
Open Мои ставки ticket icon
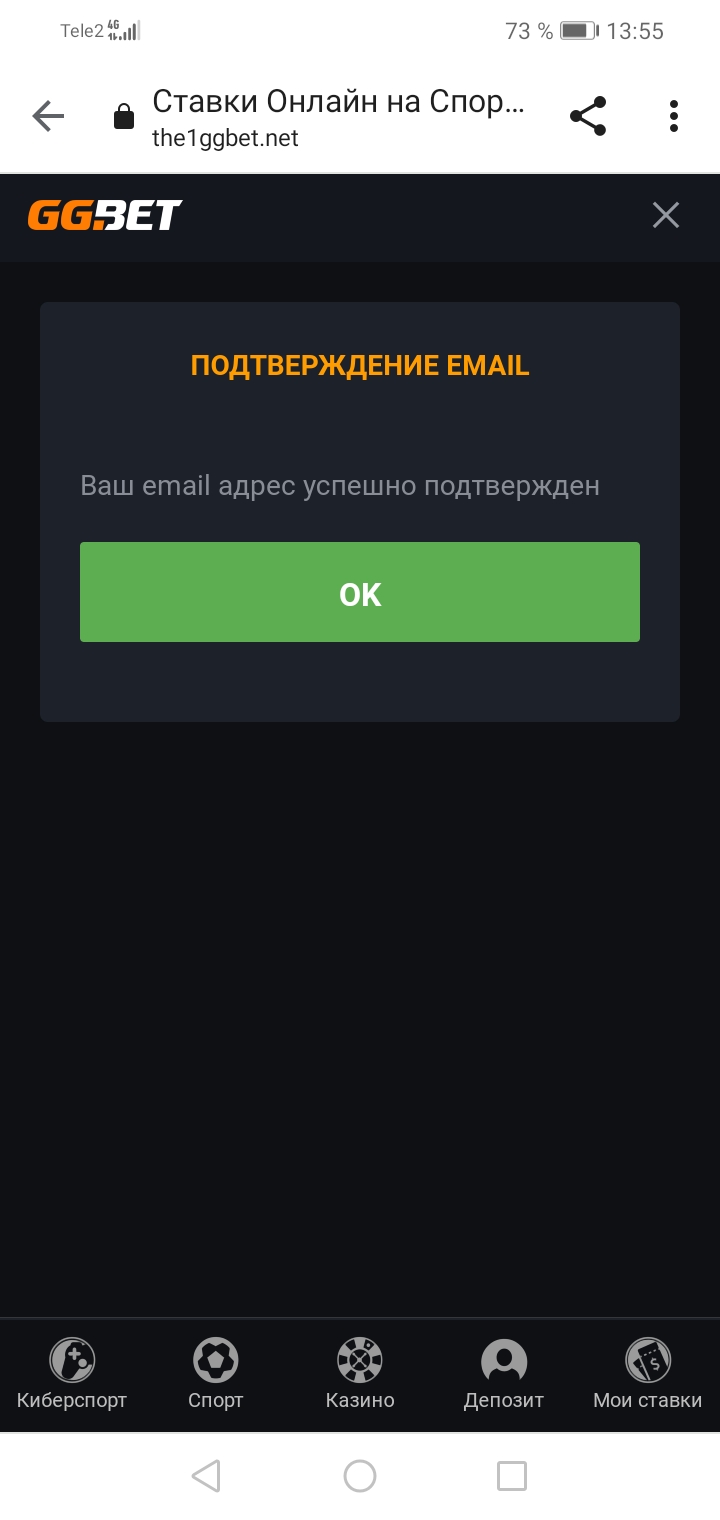click(x=646, y=1358)
